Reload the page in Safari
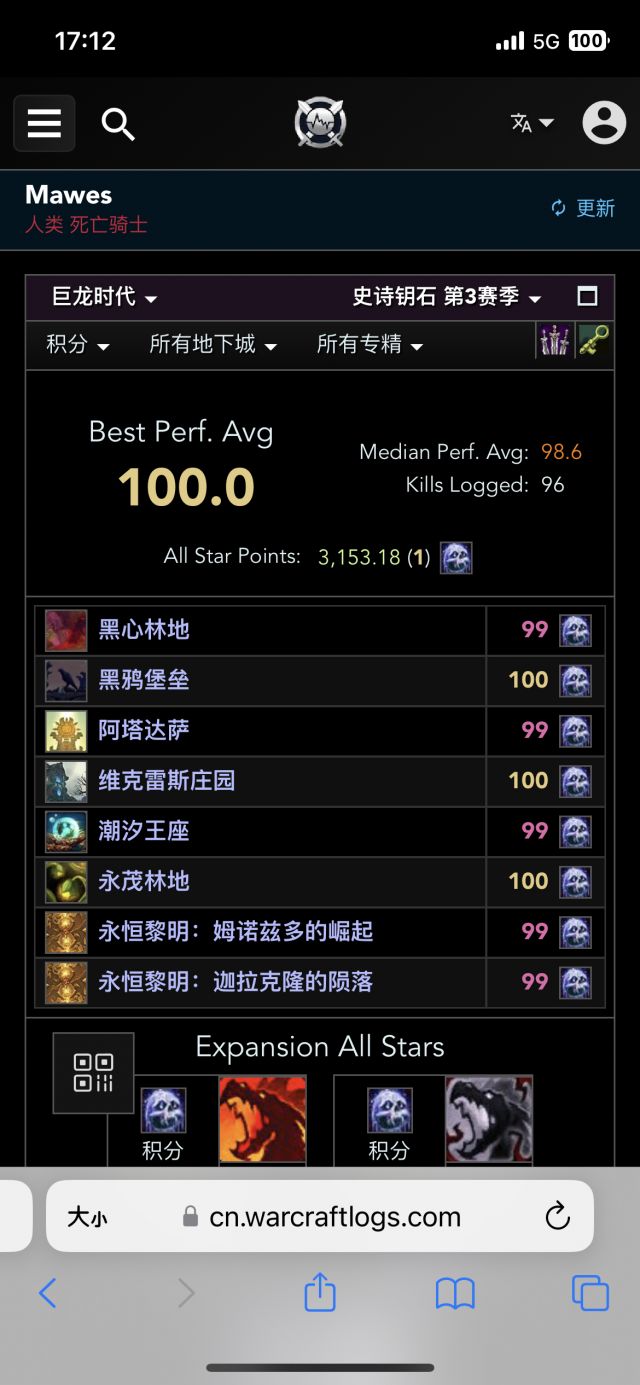Screen dimensions: 640x1385 tap(557, 1216)
